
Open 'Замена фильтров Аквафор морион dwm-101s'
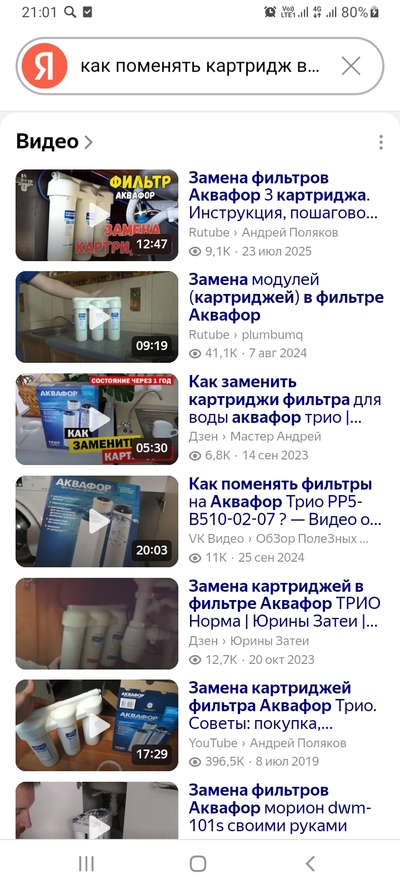click(279, 807)
